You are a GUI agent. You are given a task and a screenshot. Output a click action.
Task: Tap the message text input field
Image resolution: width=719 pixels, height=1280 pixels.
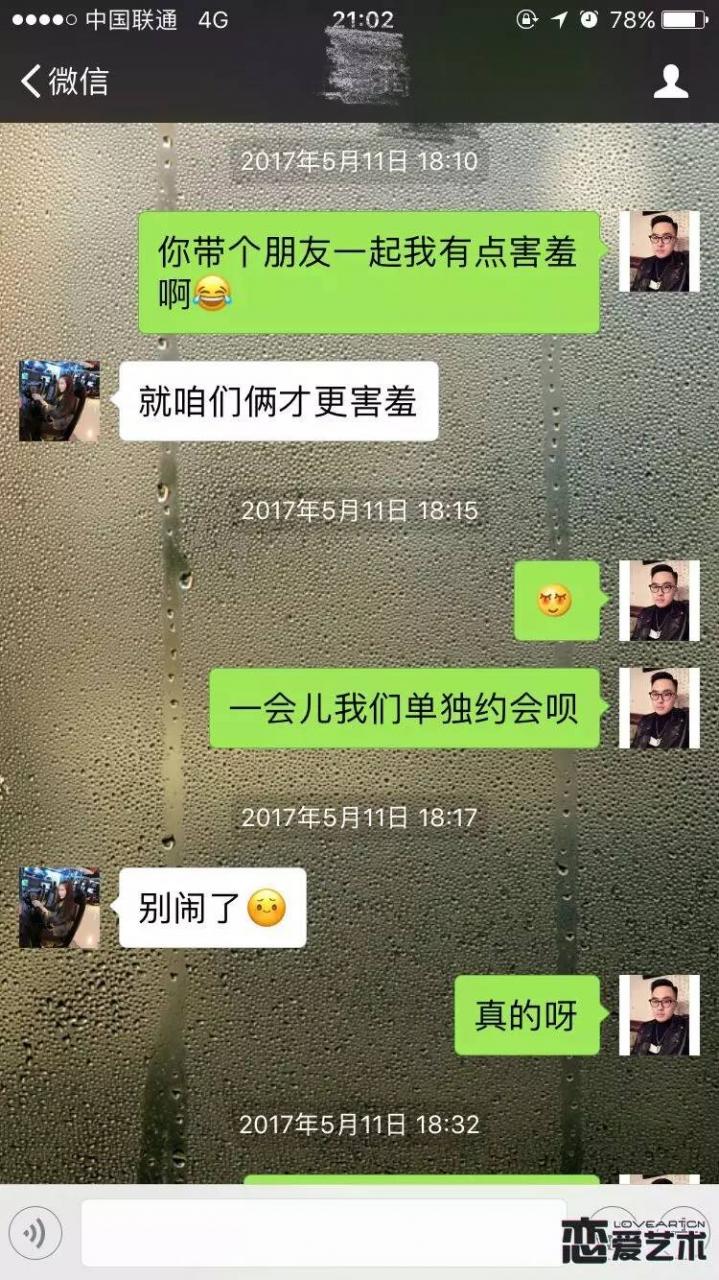pos(322,1234)
